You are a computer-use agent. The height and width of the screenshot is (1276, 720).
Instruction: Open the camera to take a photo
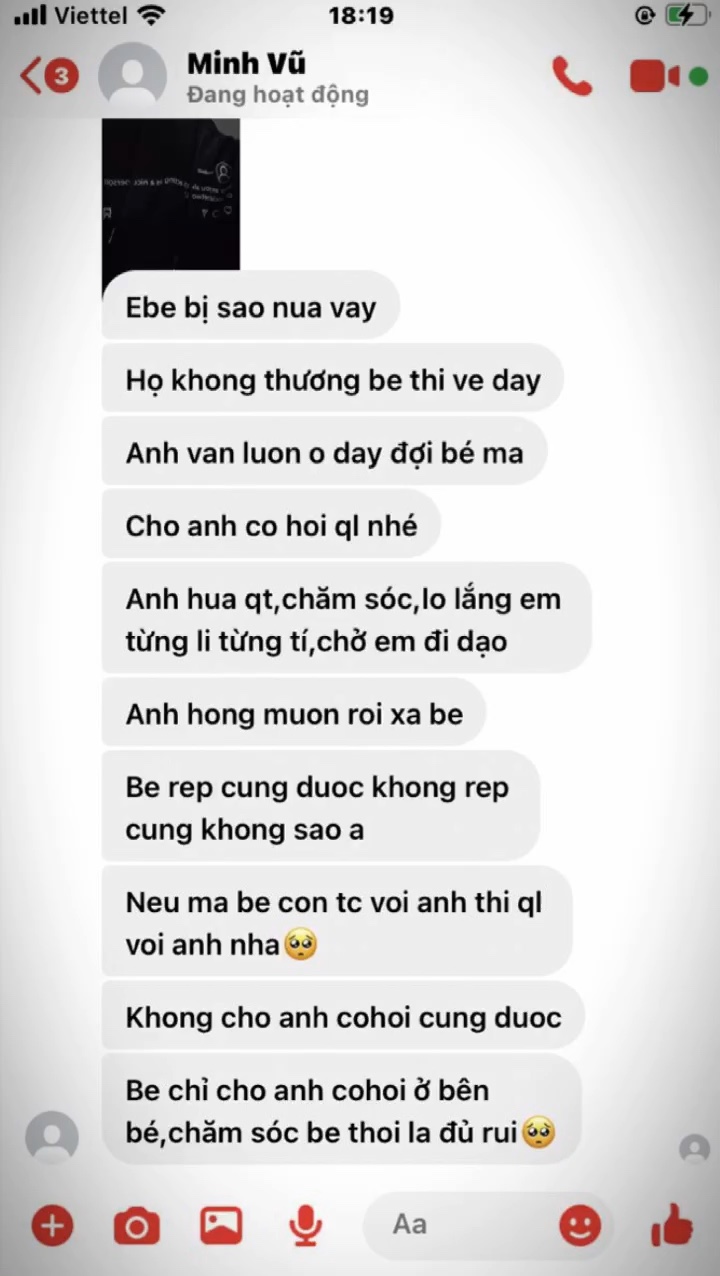click(x=136, y=1225)
